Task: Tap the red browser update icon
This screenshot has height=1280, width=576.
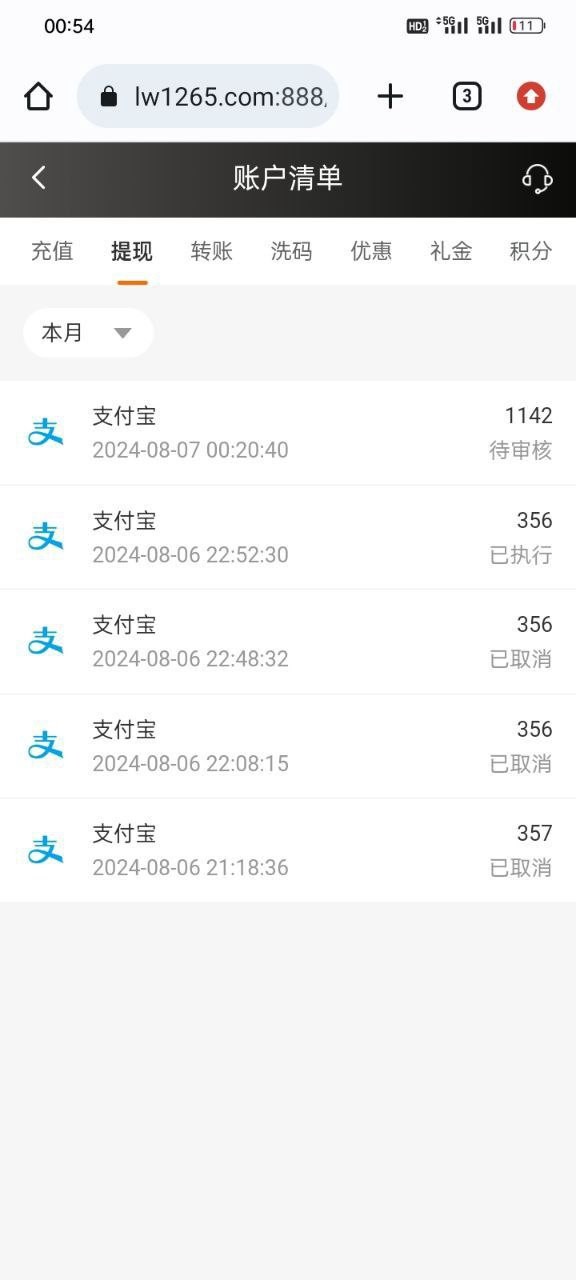Action: pos(531,96)
